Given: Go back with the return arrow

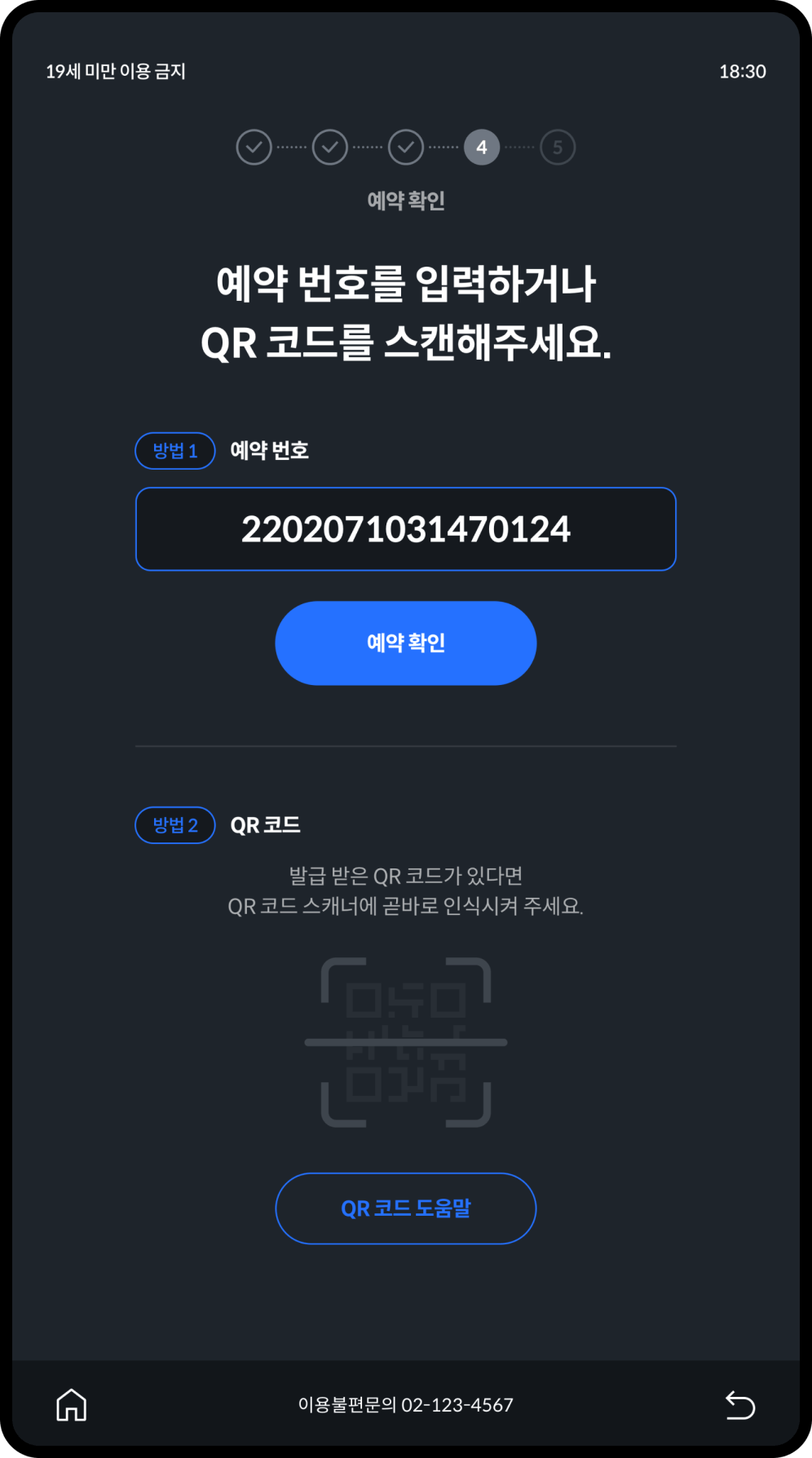Looking at the screenshot, I should tap(740, 1404).
